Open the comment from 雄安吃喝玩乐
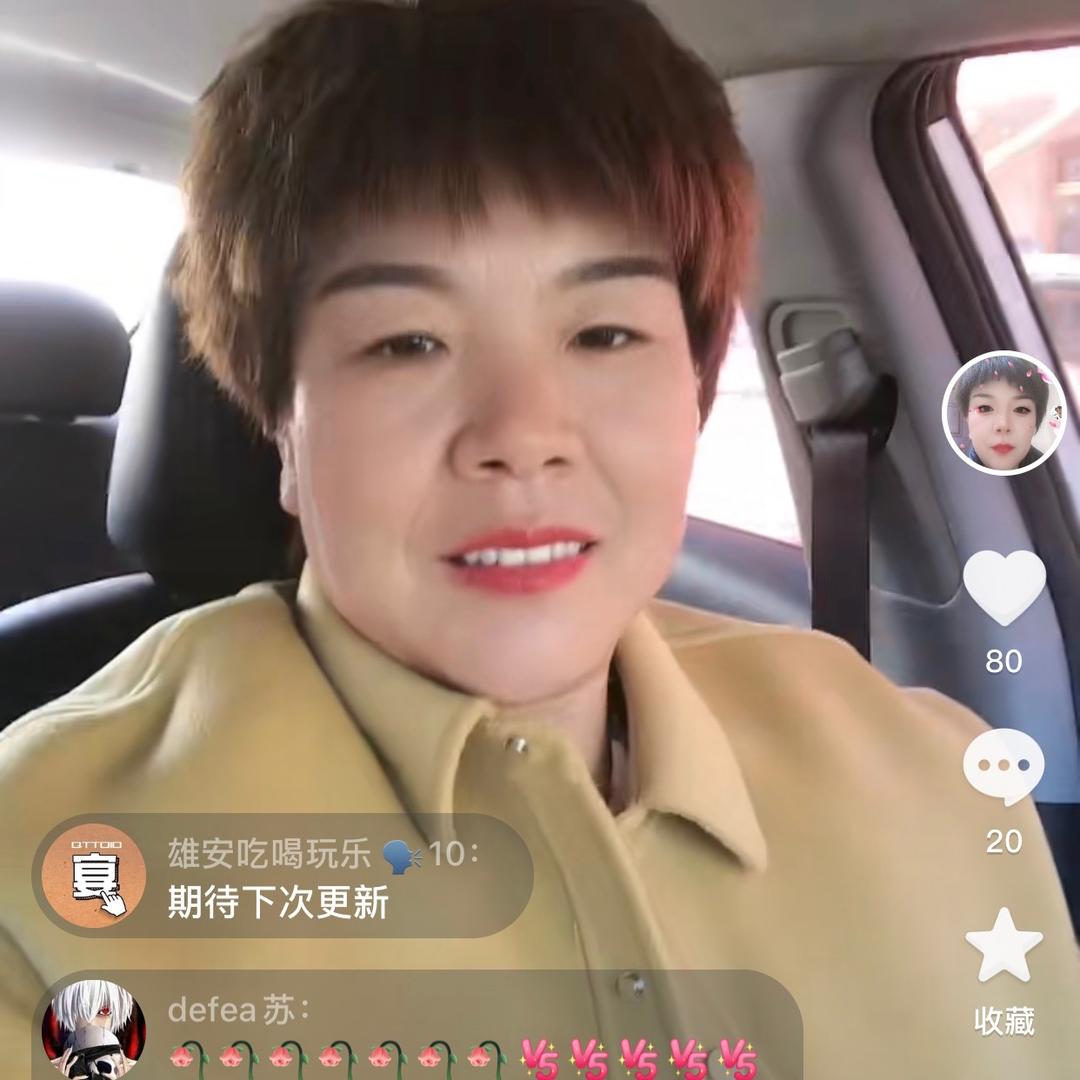Screen dimensions: 1080x1080 (283, 876)
